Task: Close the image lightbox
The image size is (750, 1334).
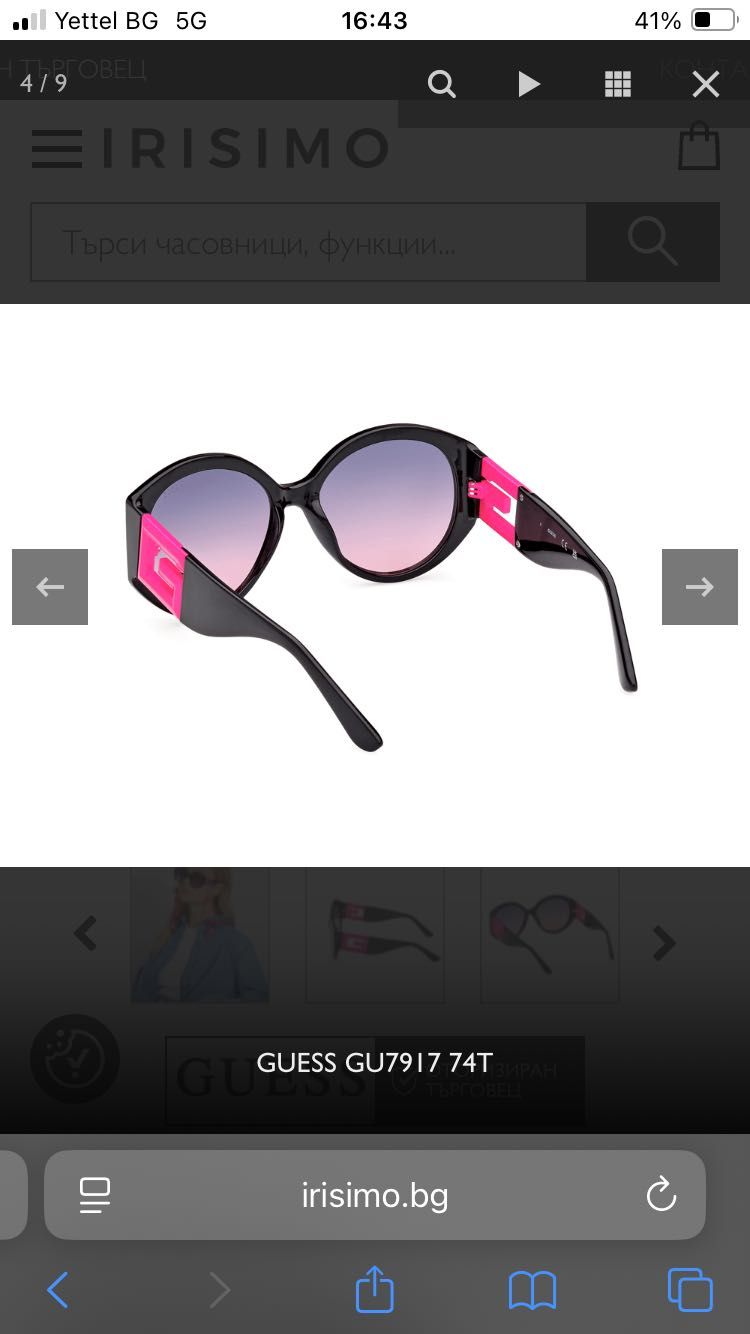Action: [x=705, y=85]
